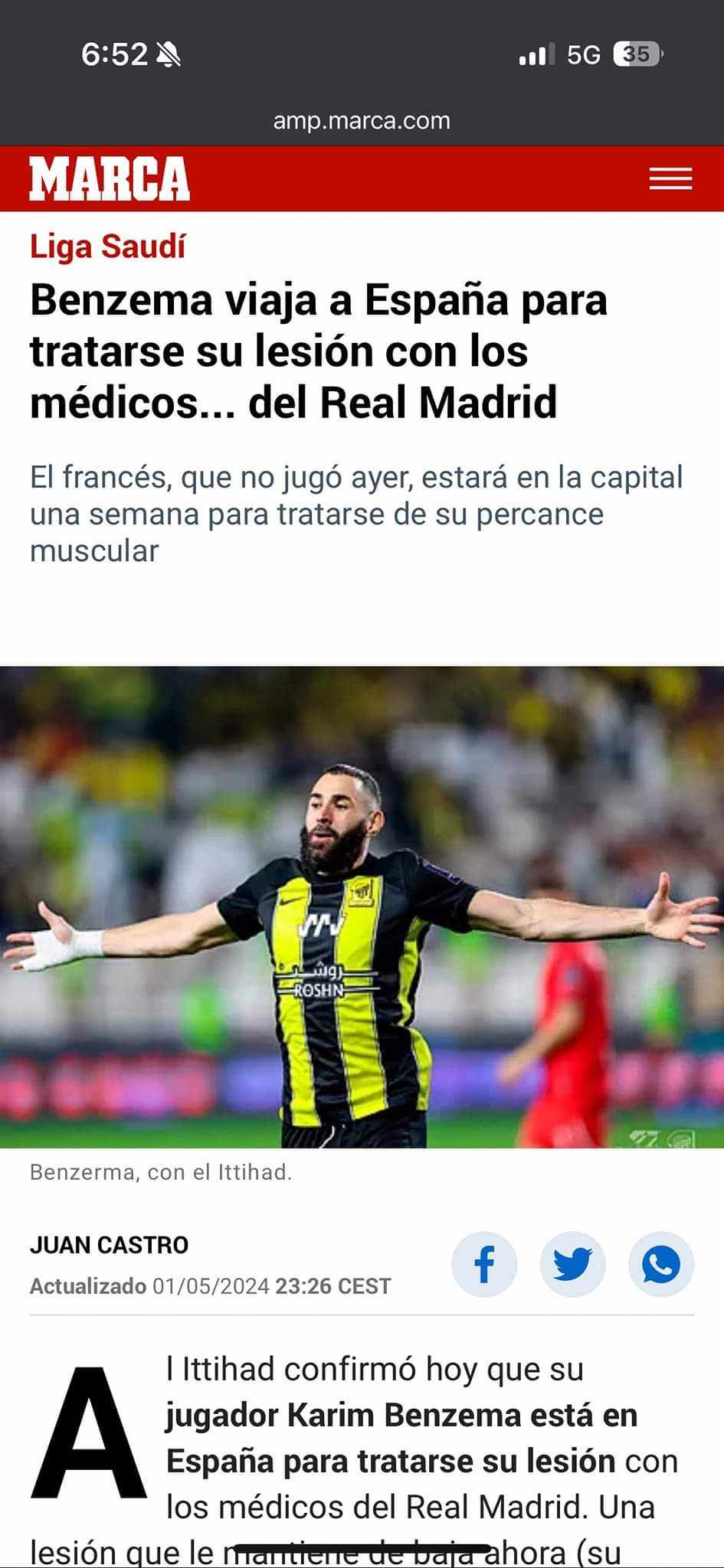Open the hamburger menu
This screenshot has width=724, height=1568.
point(670,179)
